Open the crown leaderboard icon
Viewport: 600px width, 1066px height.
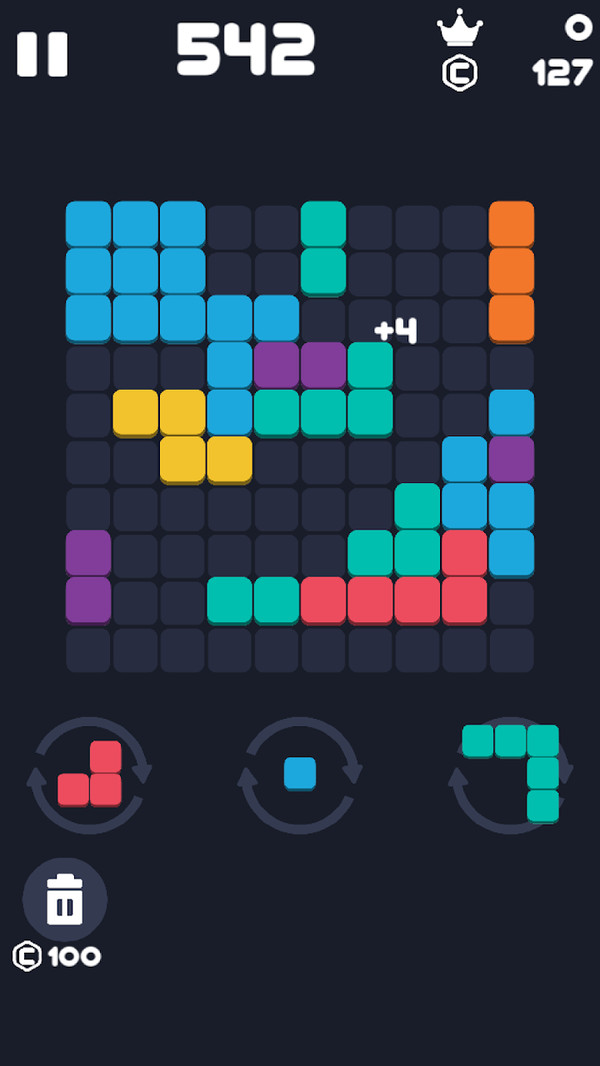tap(460, 28)
